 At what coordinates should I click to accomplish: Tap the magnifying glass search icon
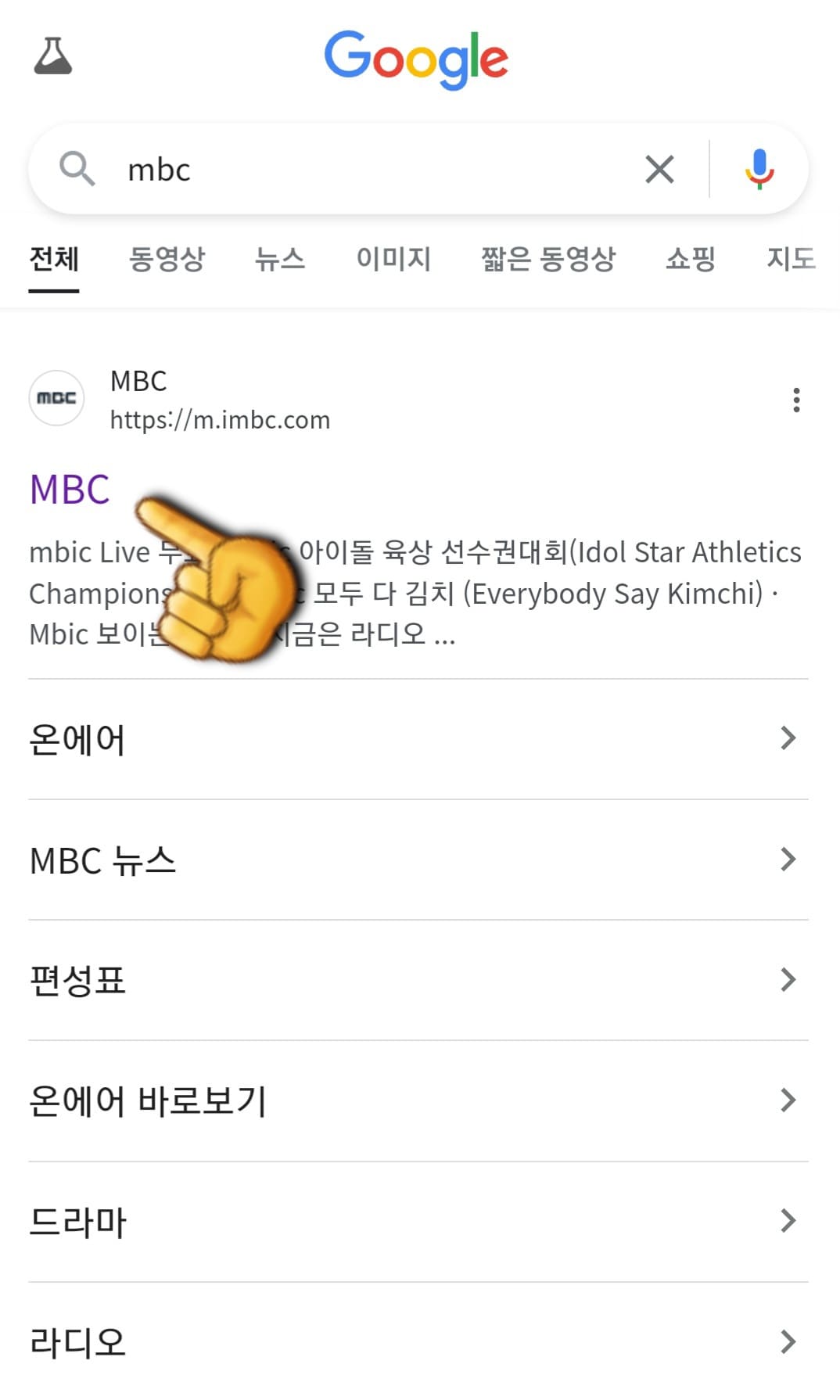point(77,168)
